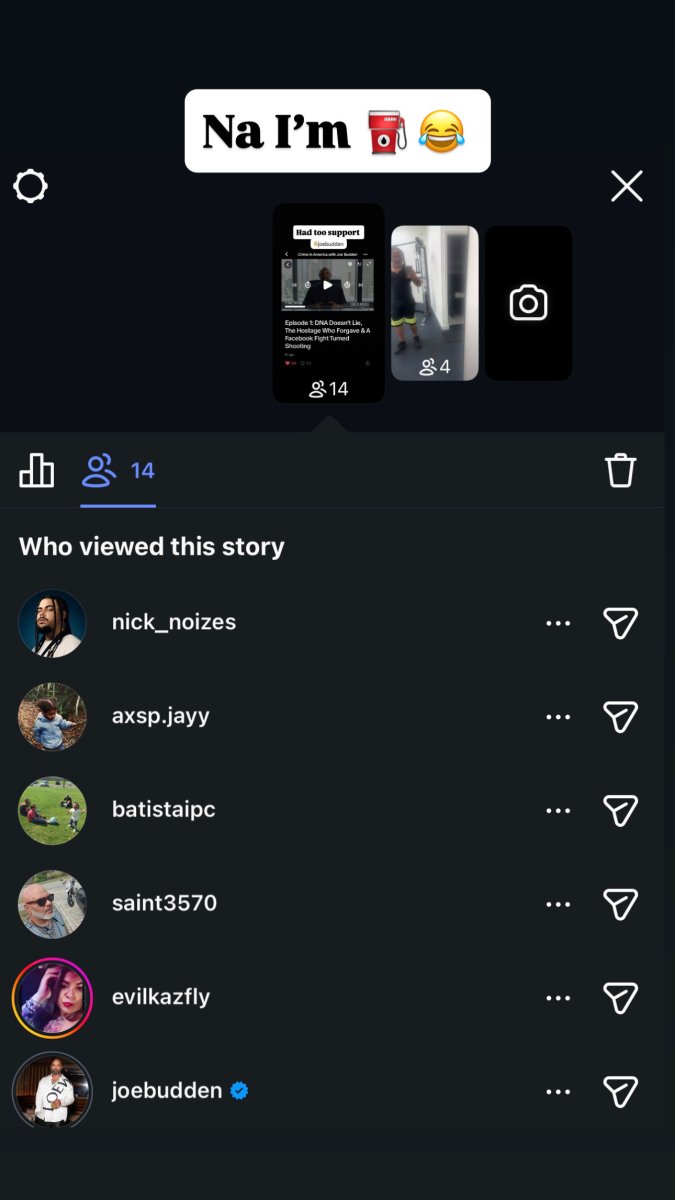The width and height of the screenshot is (675, 1200).
Task: Open more options for axsp.jayy
Action: pyautogui.click(x=558, y=717)
